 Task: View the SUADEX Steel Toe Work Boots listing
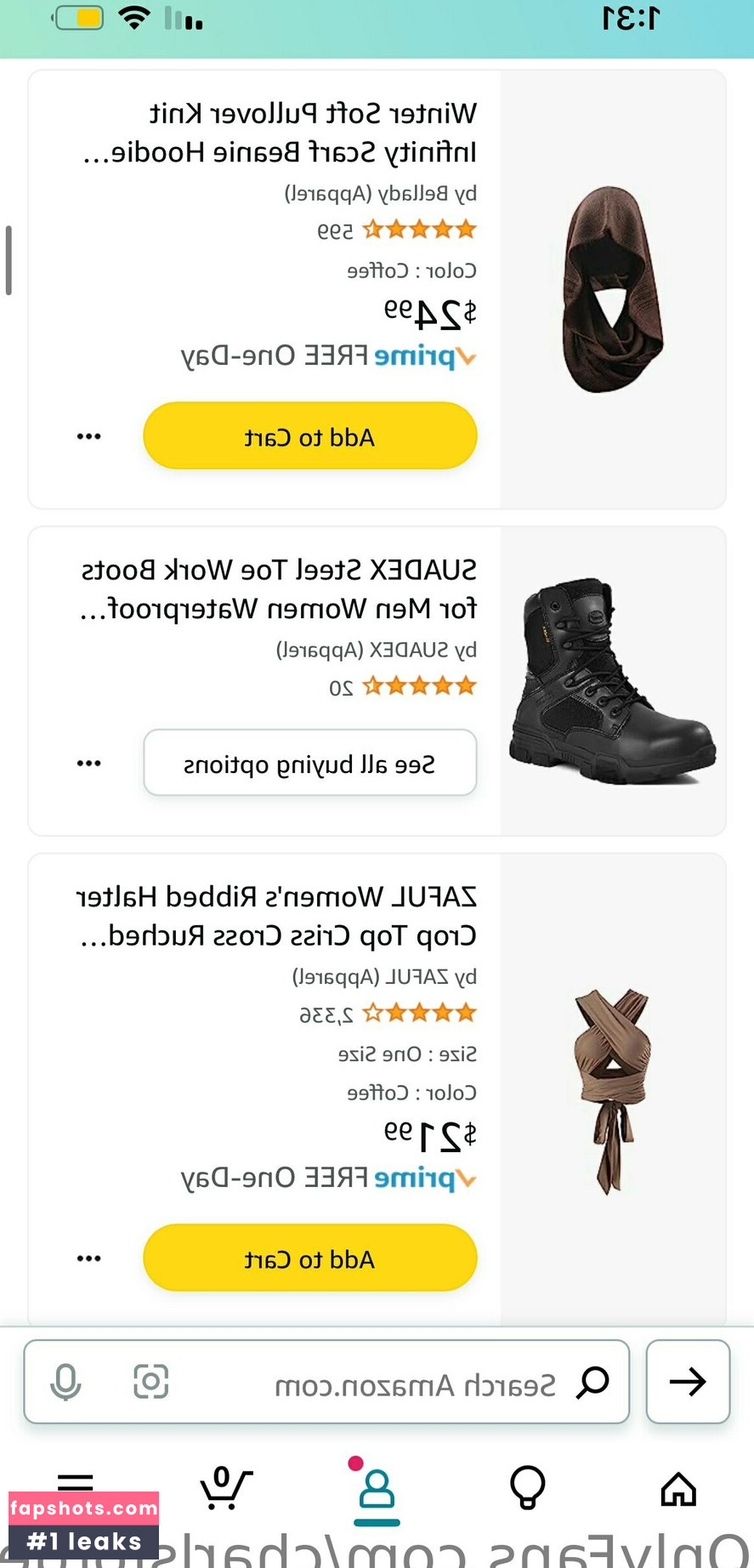(281, 589)
